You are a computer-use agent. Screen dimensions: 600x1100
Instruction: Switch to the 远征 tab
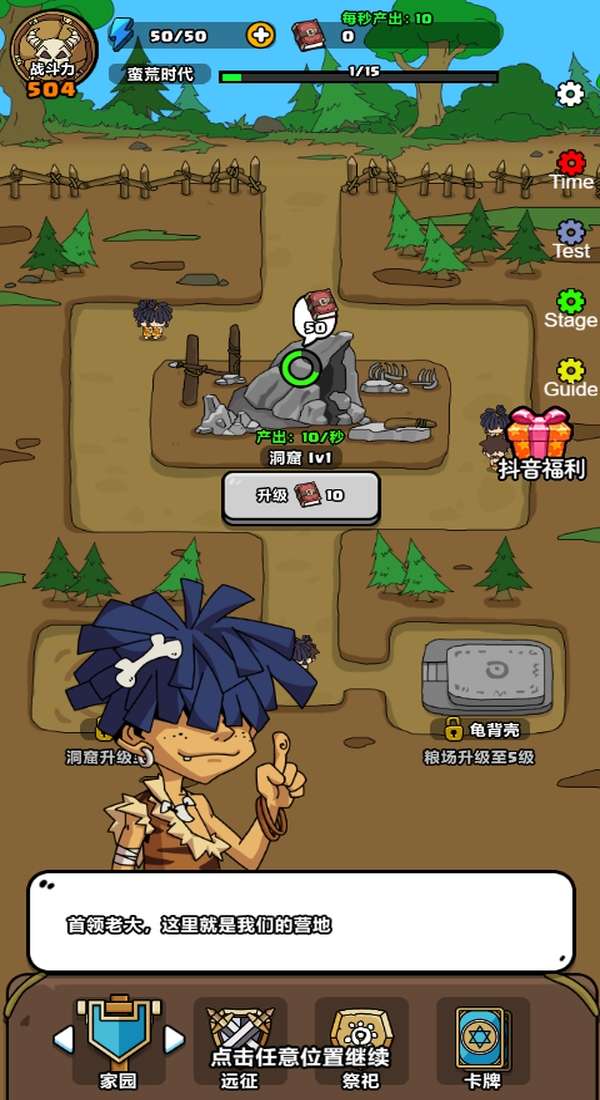[240, 1042]
